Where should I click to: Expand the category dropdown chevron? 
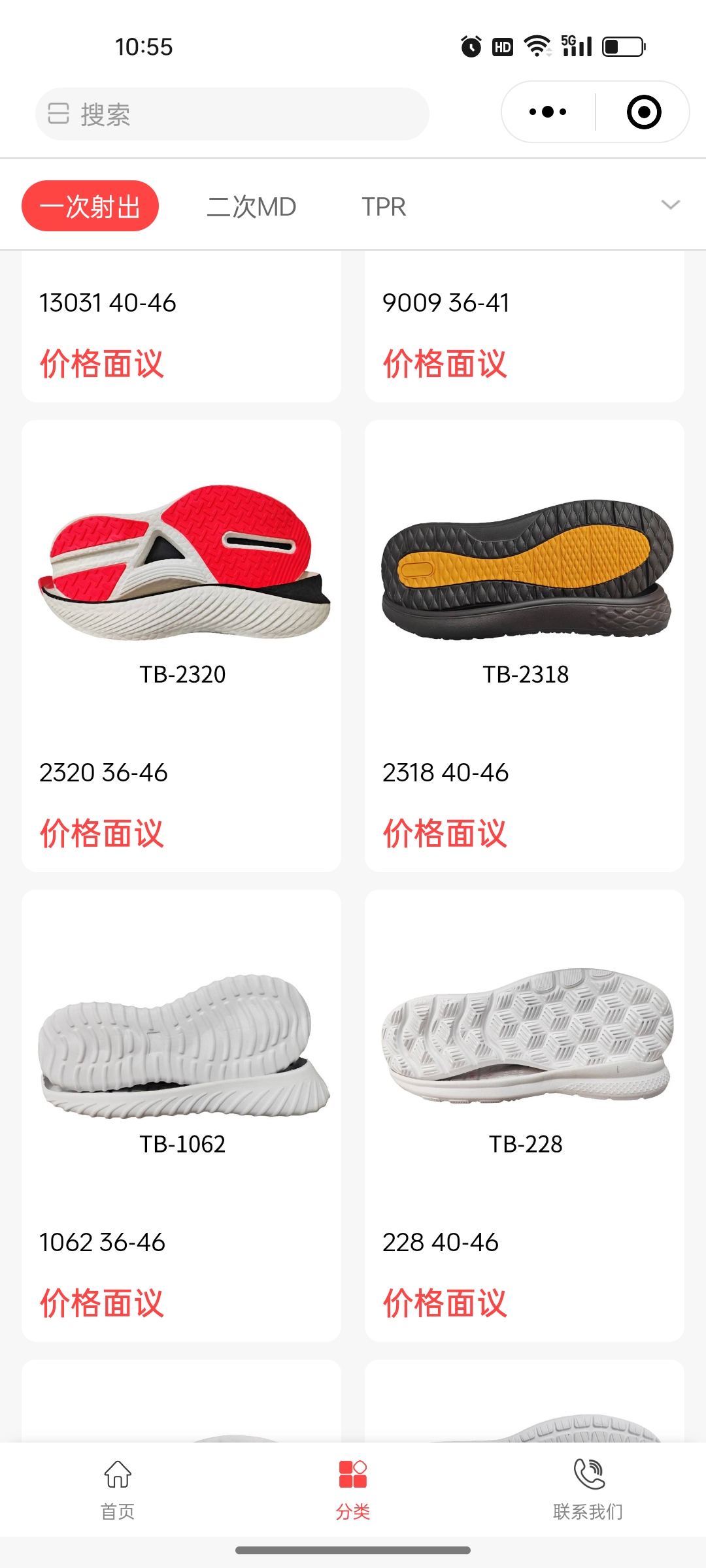(x=670, y=205)
